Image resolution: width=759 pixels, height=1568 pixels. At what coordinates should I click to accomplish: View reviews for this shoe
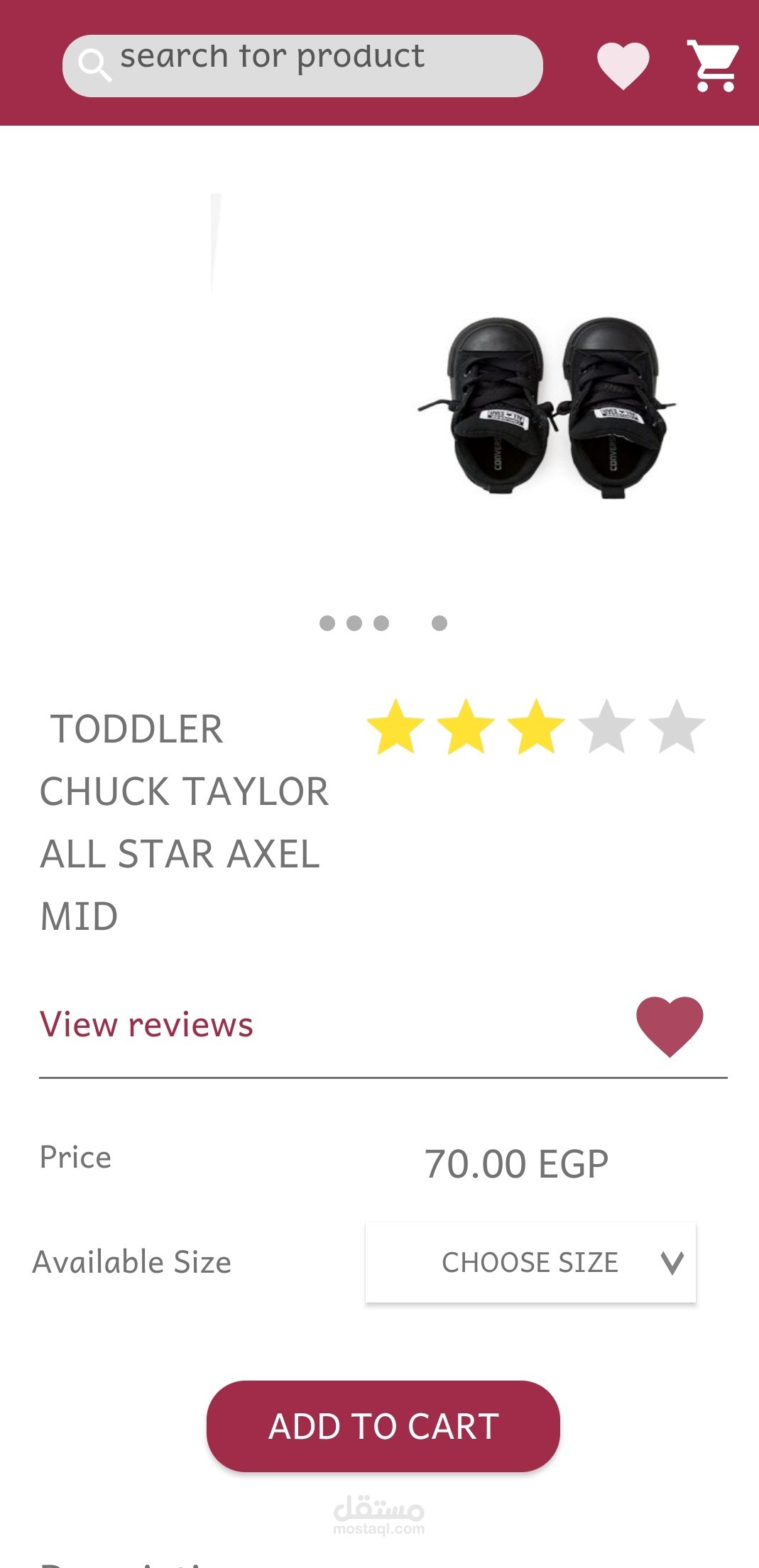pyautogui.click(x=146, y=1024)
